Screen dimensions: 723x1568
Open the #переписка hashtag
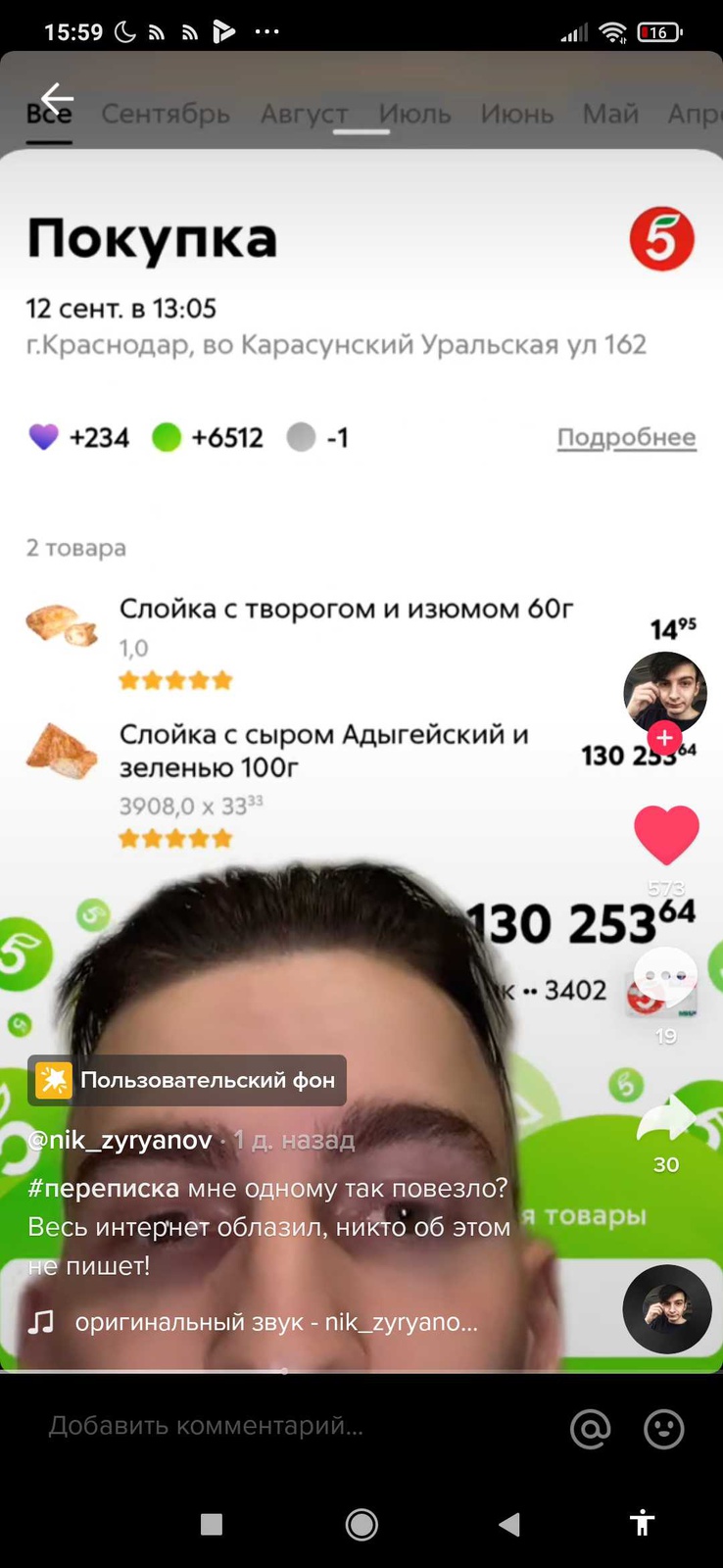(x=103, y=1188)
